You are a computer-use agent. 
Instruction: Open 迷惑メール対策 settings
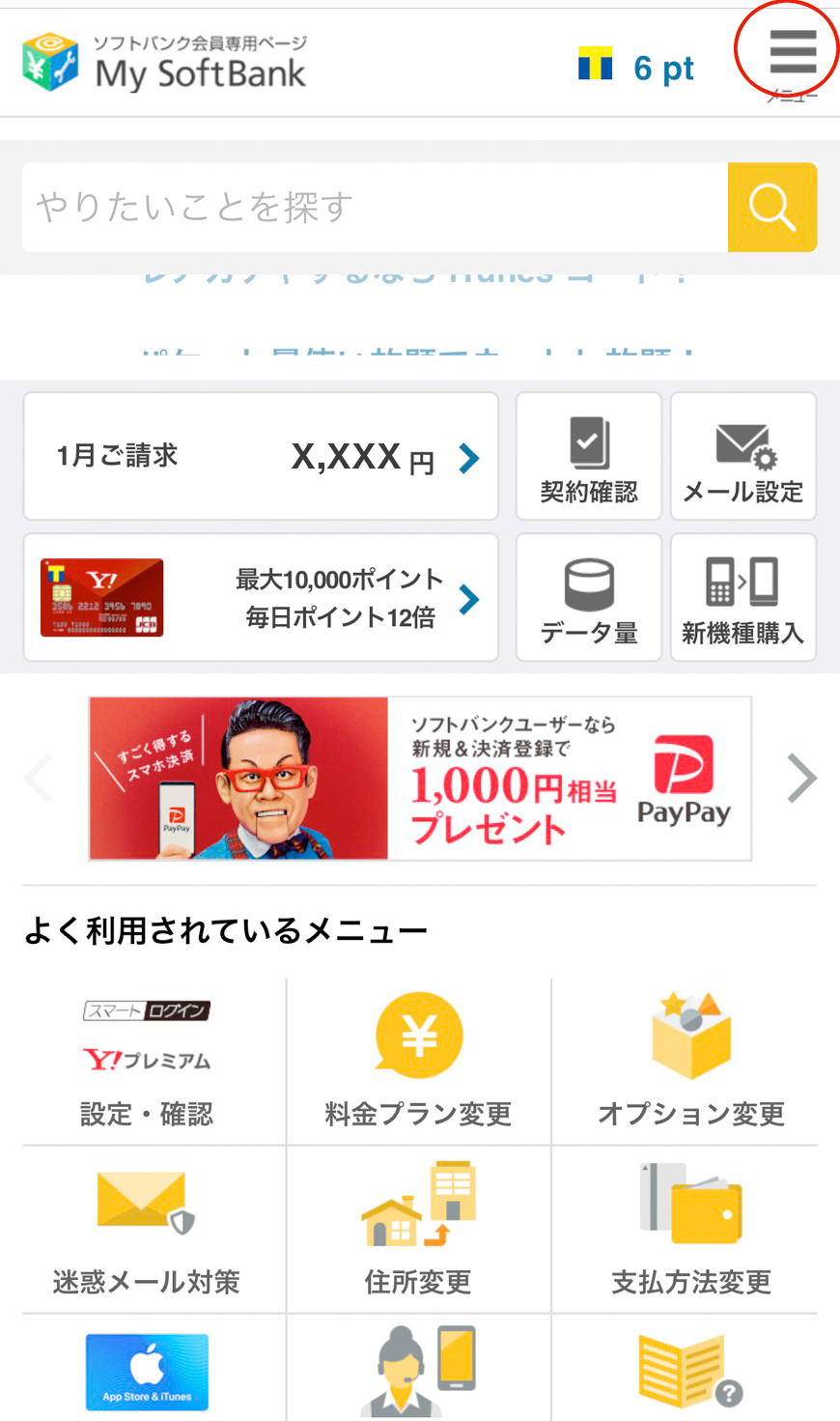point(147,1231)
